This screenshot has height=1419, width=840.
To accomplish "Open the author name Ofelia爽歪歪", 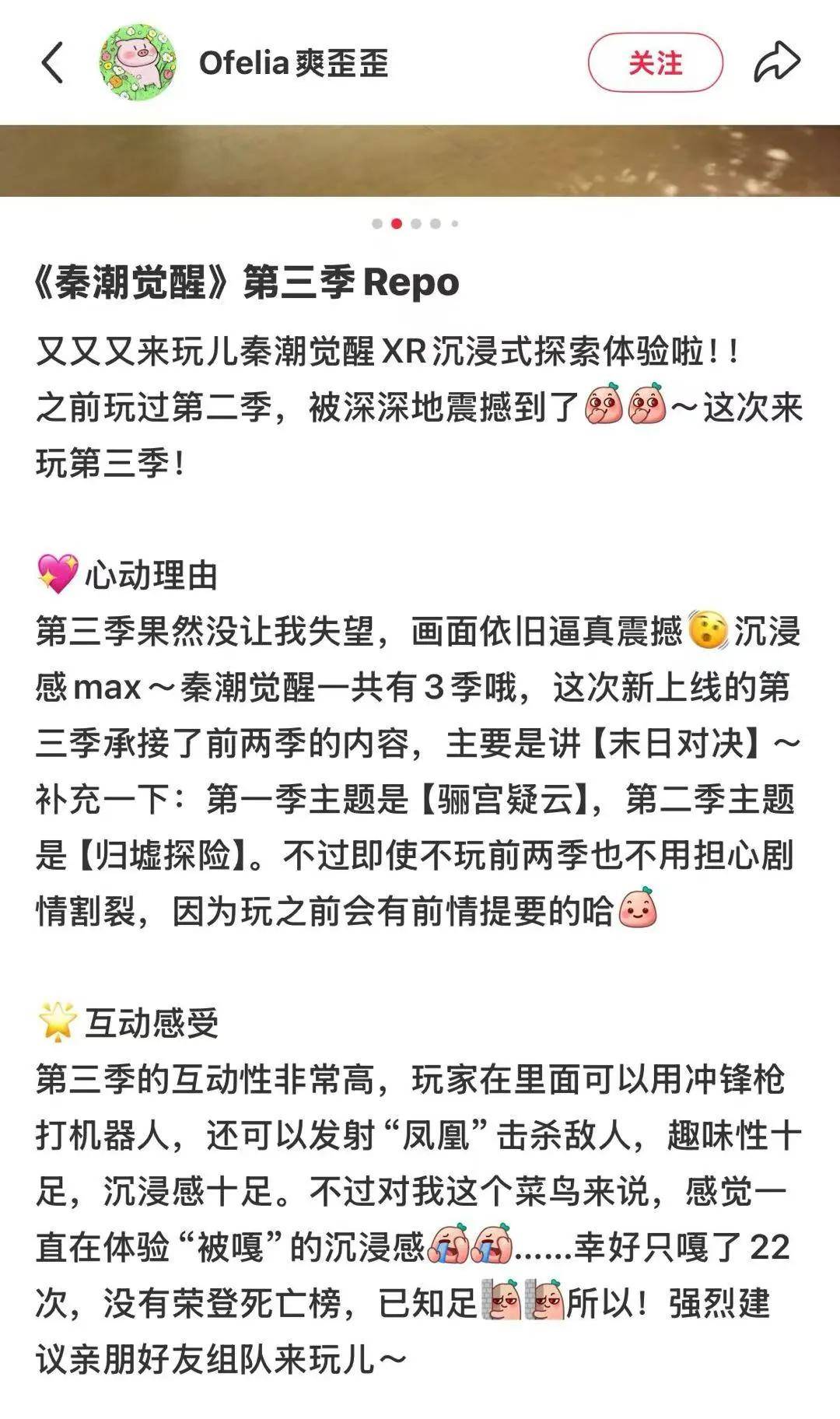I will [294, 63].
